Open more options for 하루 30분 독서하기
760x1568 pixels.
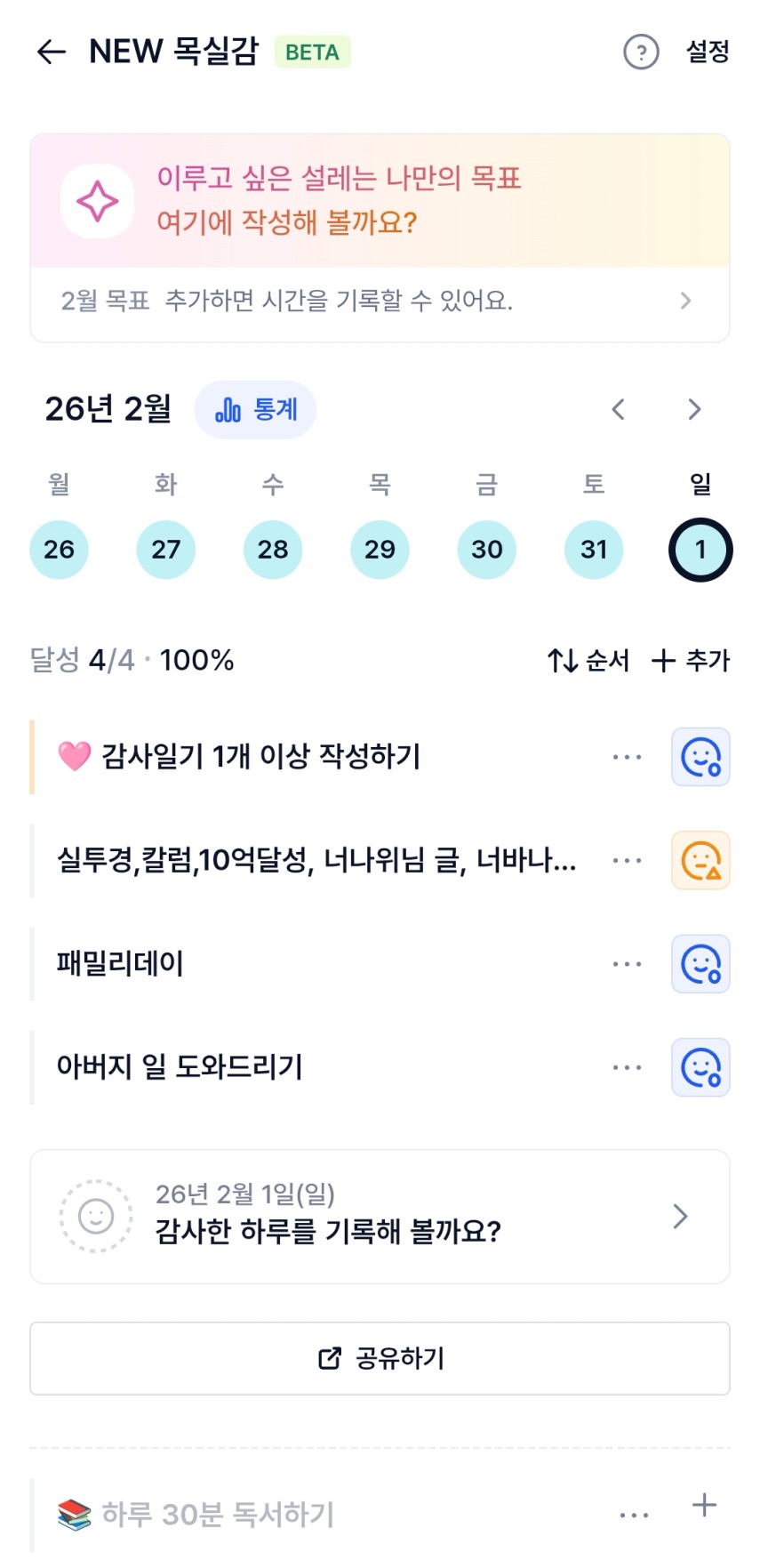[634, 1515]
